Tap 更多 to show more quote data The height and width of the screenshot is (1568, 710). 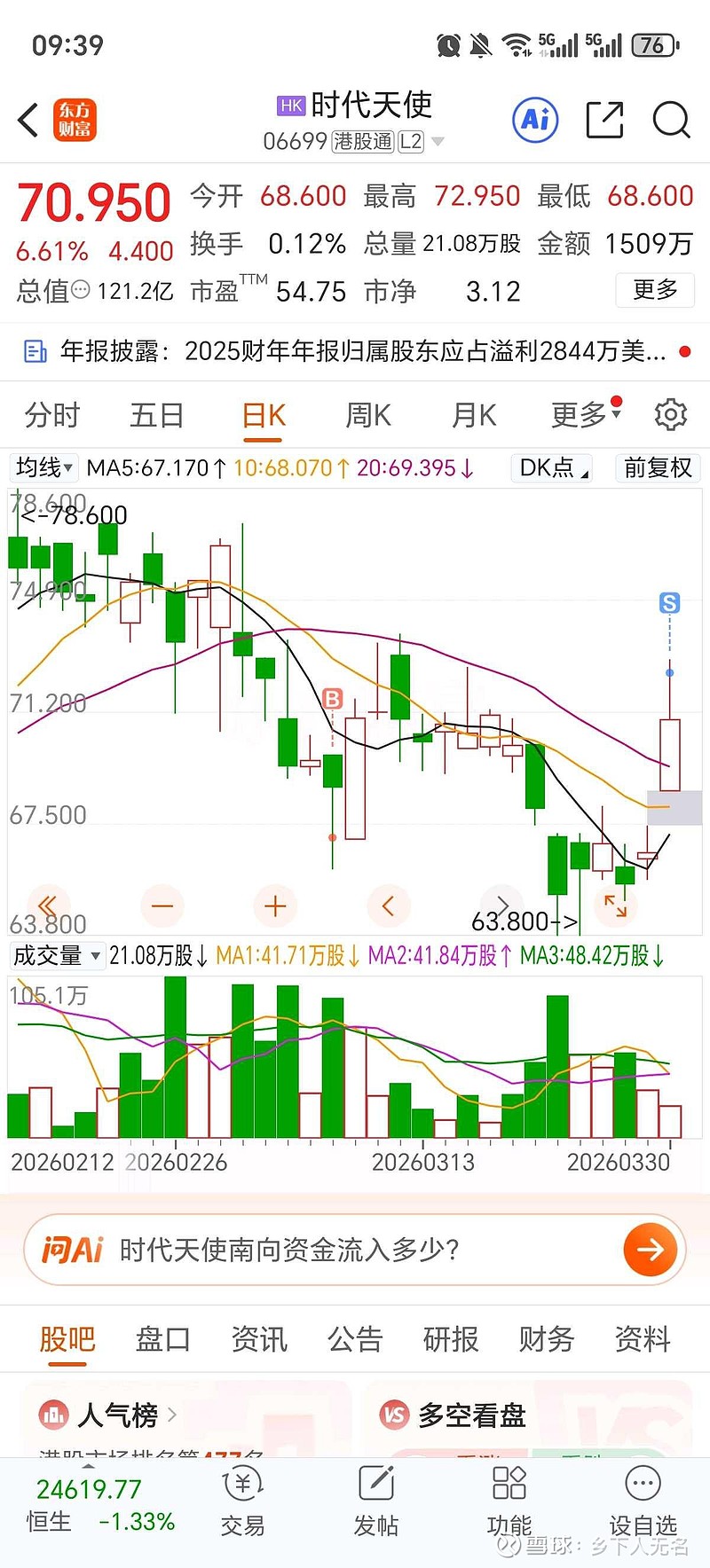point(655,290)
